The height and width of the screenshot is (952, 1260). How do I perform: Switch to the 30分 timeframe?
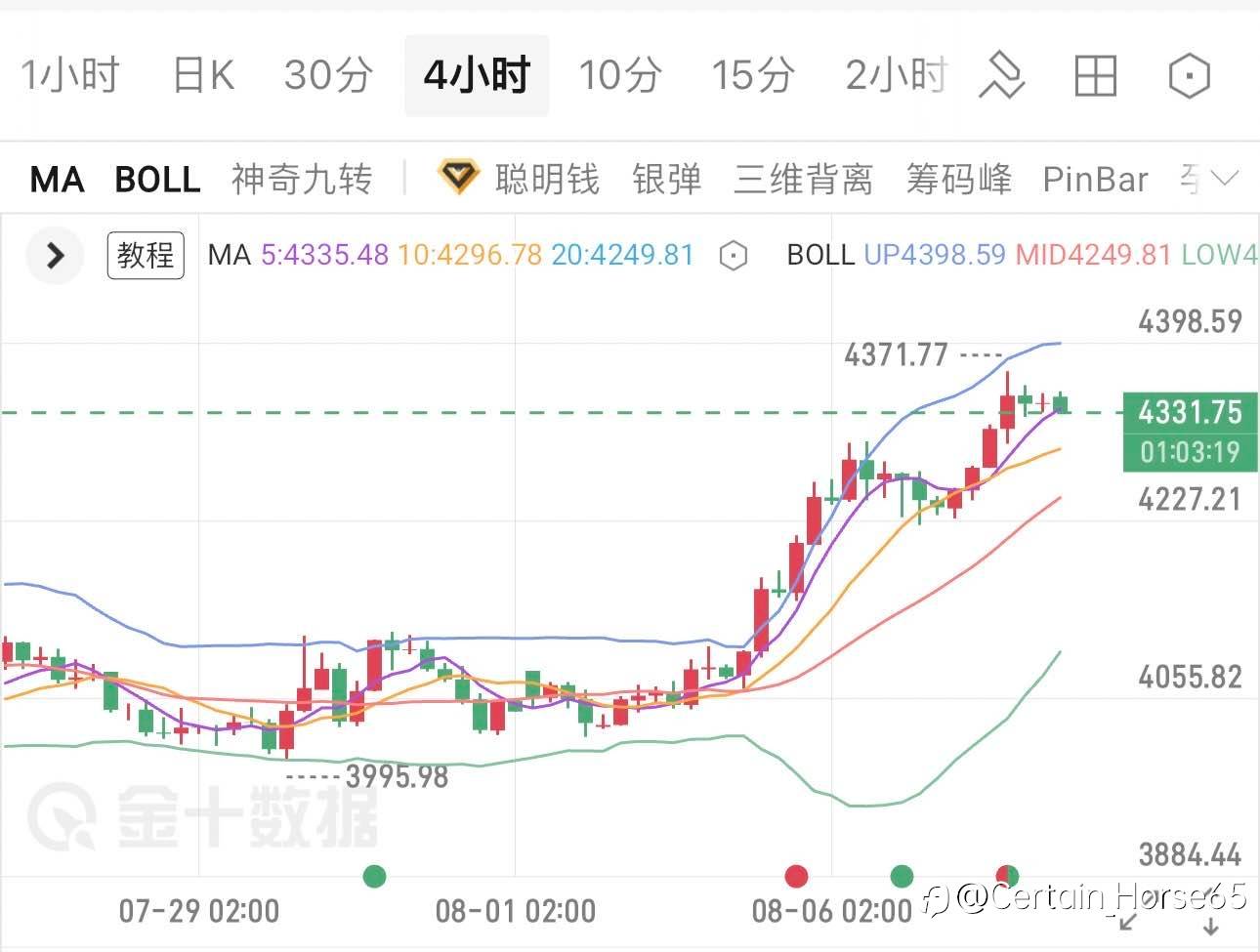[x=328, y=75]
